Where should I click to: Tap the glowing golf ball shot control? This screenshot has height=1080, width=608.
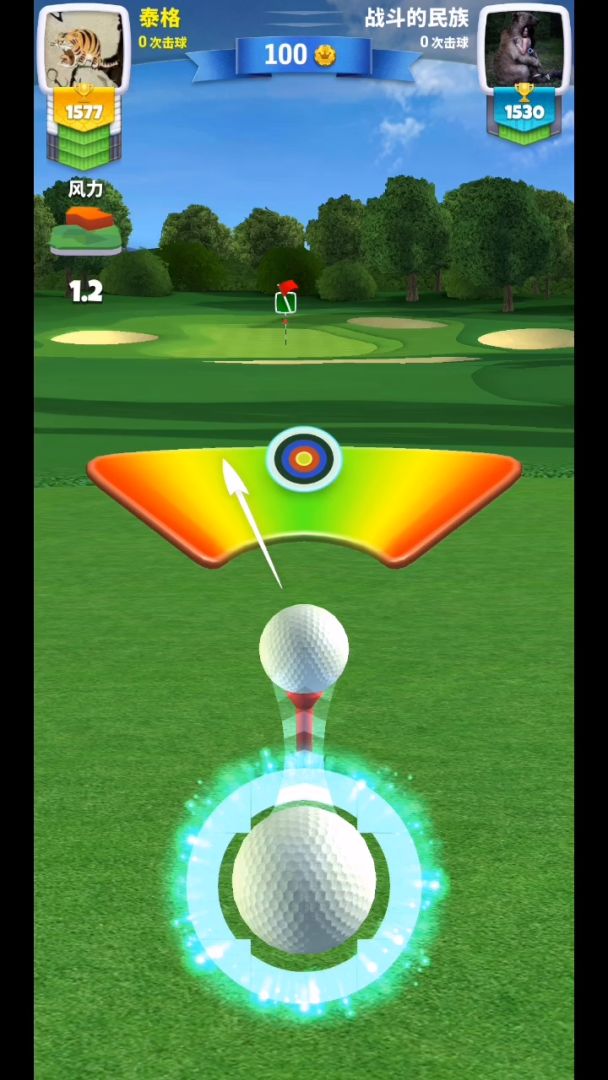tap(304, 880)
